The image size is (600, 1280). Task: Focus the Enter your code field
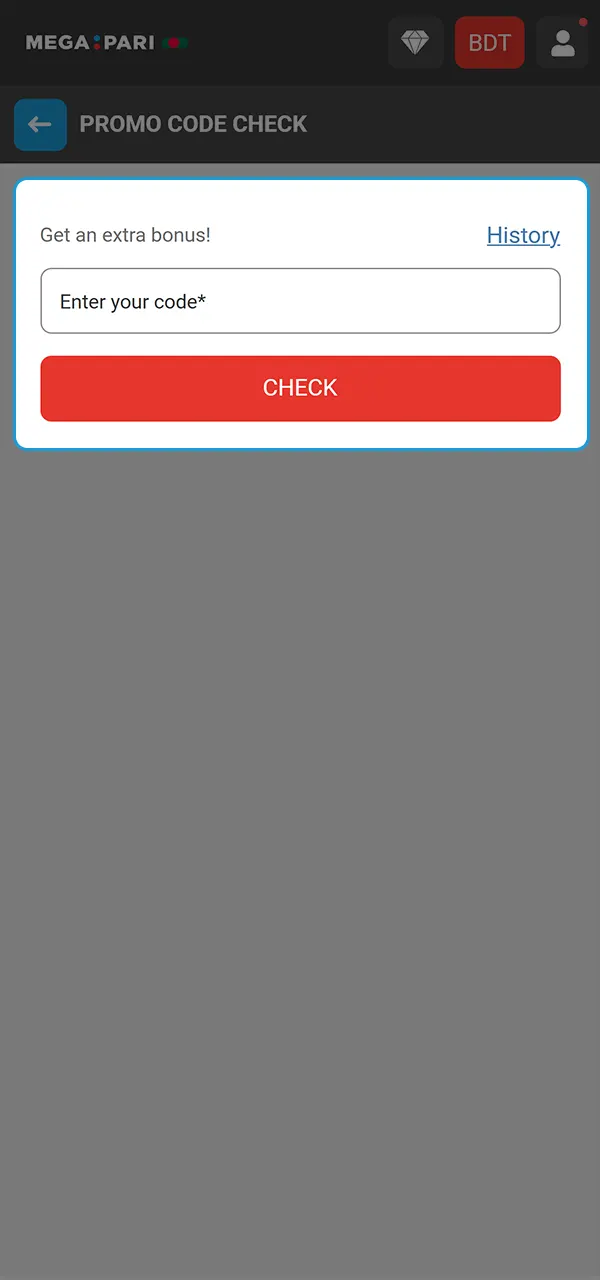(300, 301)
